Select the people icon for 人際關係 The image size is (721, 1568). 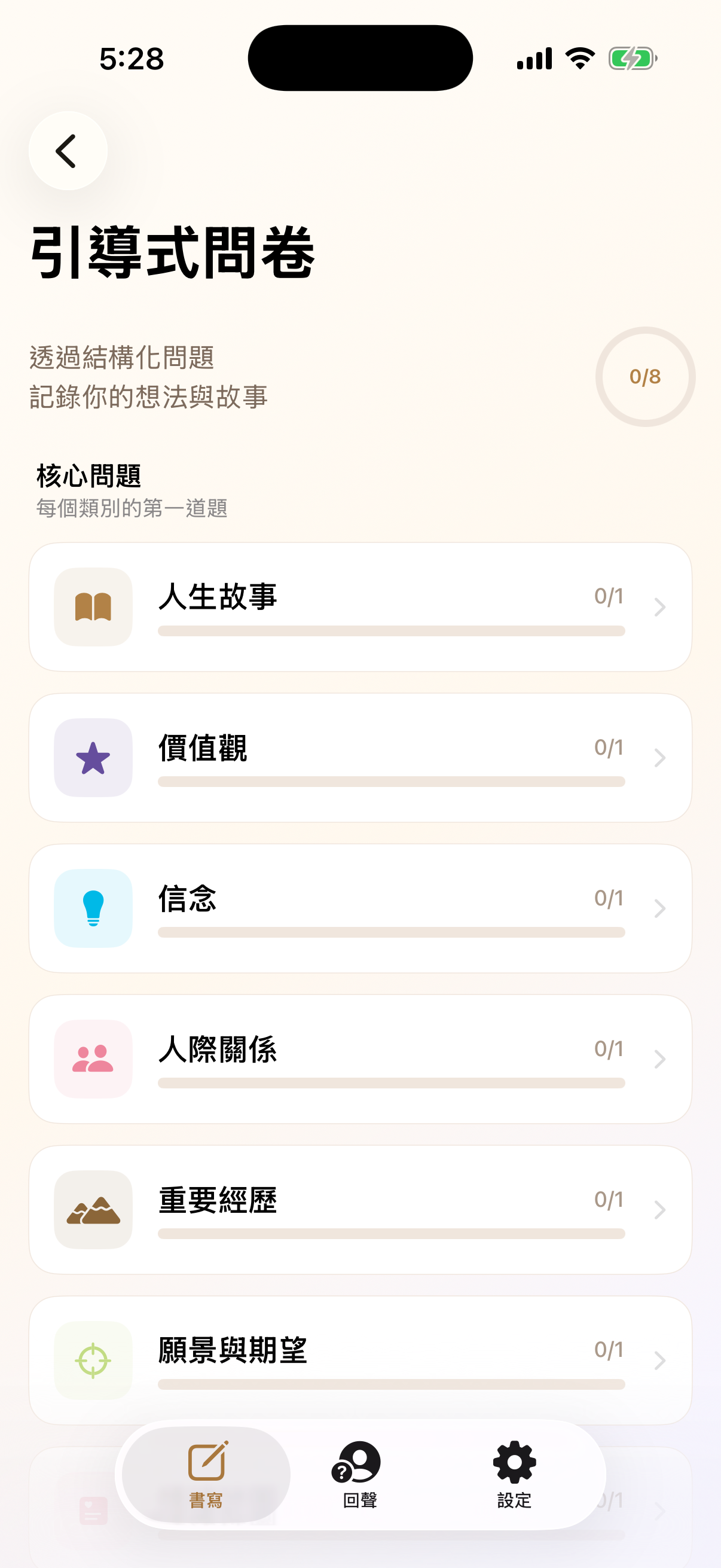click(x=93, y=1058)
